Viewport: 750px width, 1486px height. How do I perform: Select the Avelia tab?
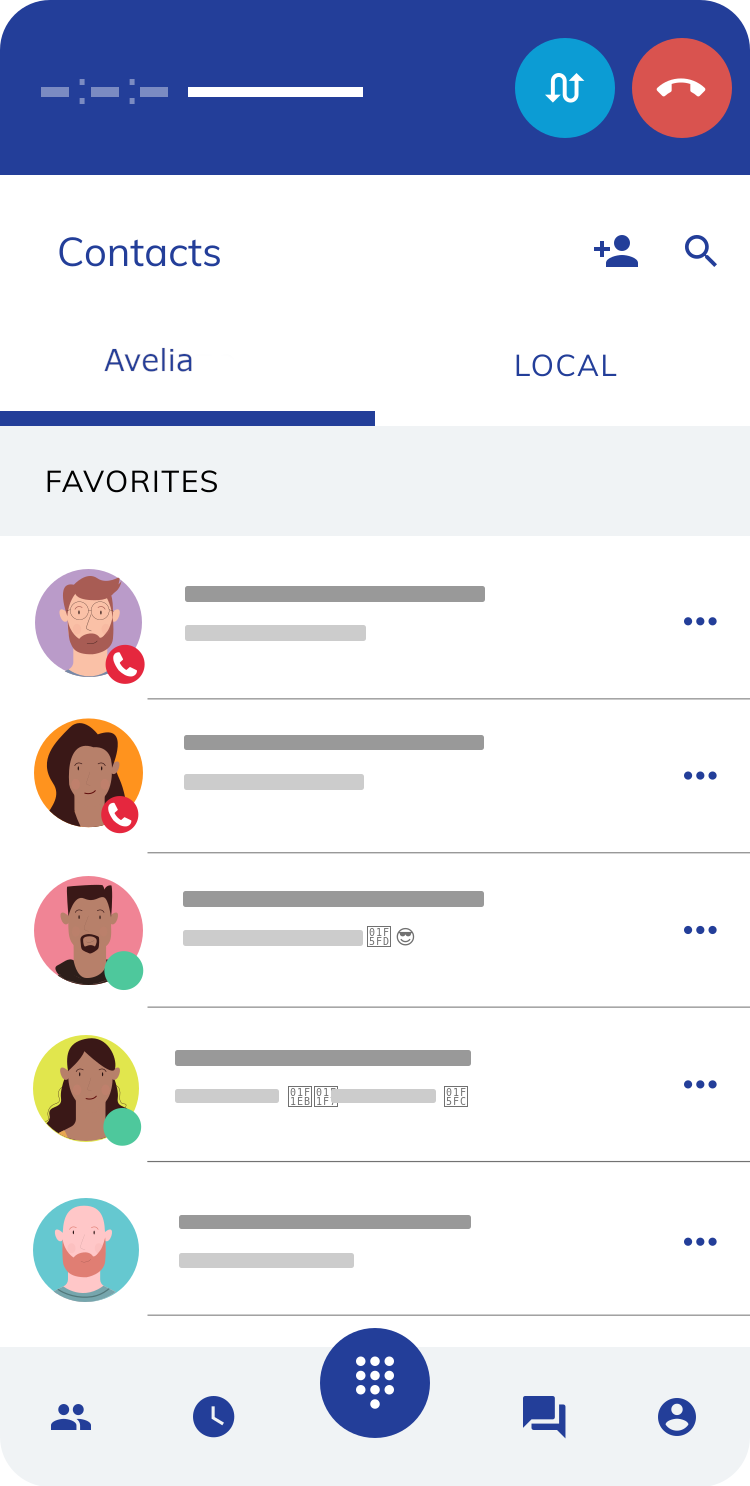tap(149, 361)
